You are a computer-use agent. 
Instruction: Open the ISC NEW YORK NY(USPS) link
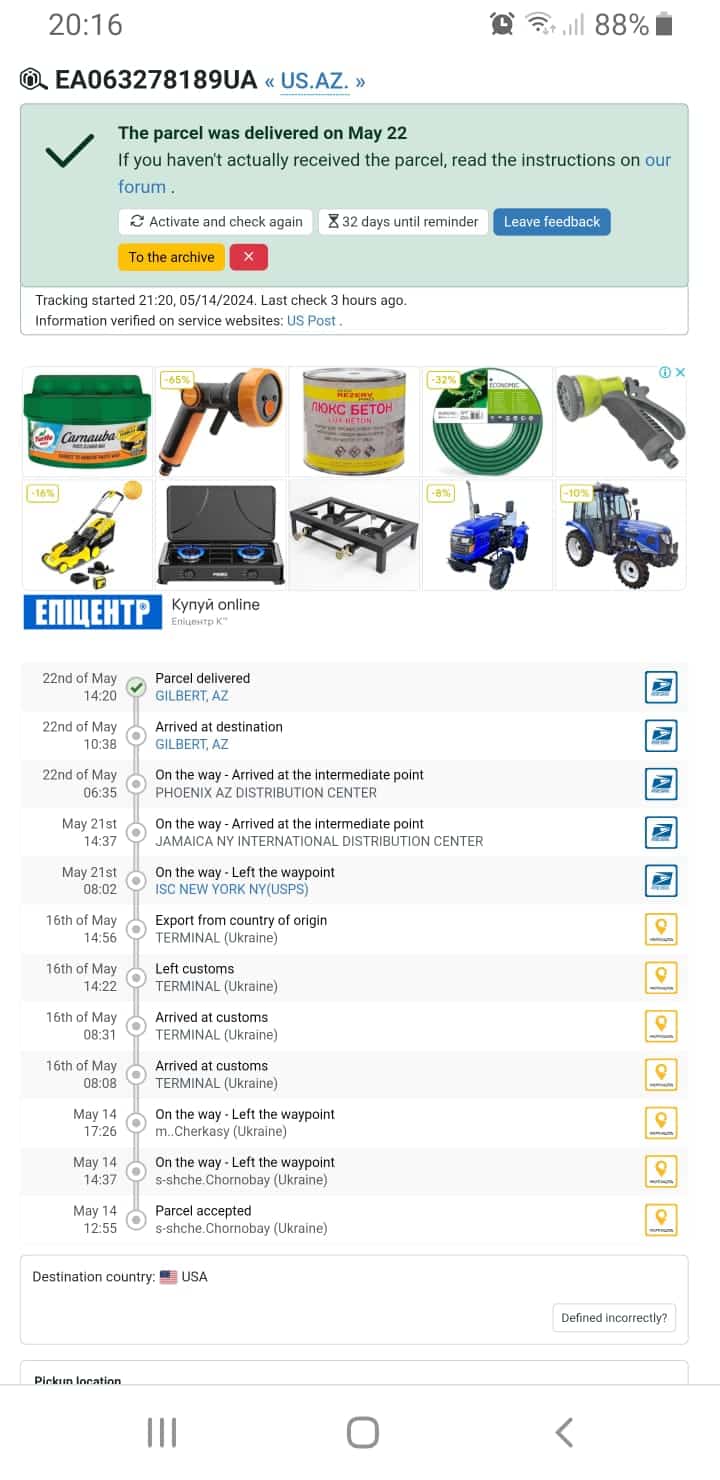coord(231,889)
